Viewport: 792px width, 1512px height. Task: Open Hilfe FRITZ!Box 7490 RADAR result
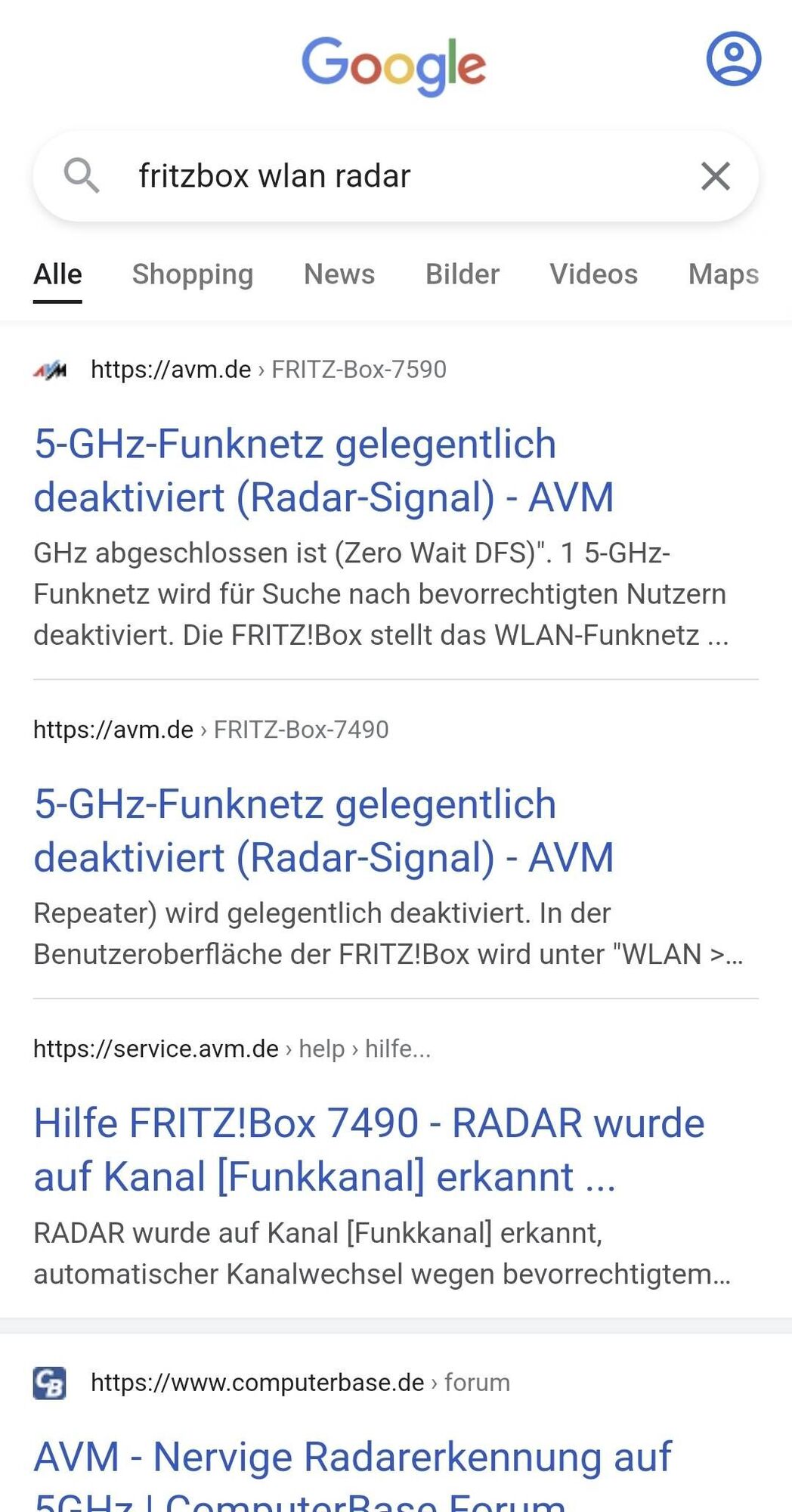369,1149
